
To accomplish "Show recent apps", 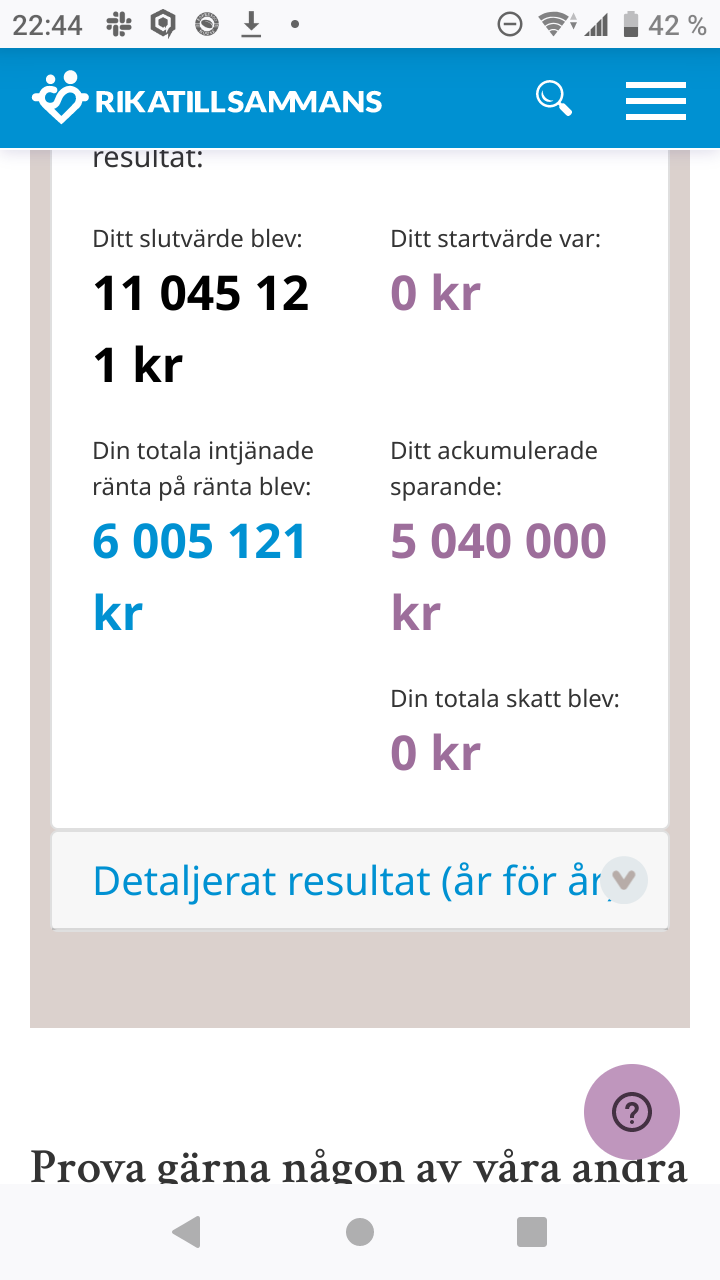I will click(532, 1232).
